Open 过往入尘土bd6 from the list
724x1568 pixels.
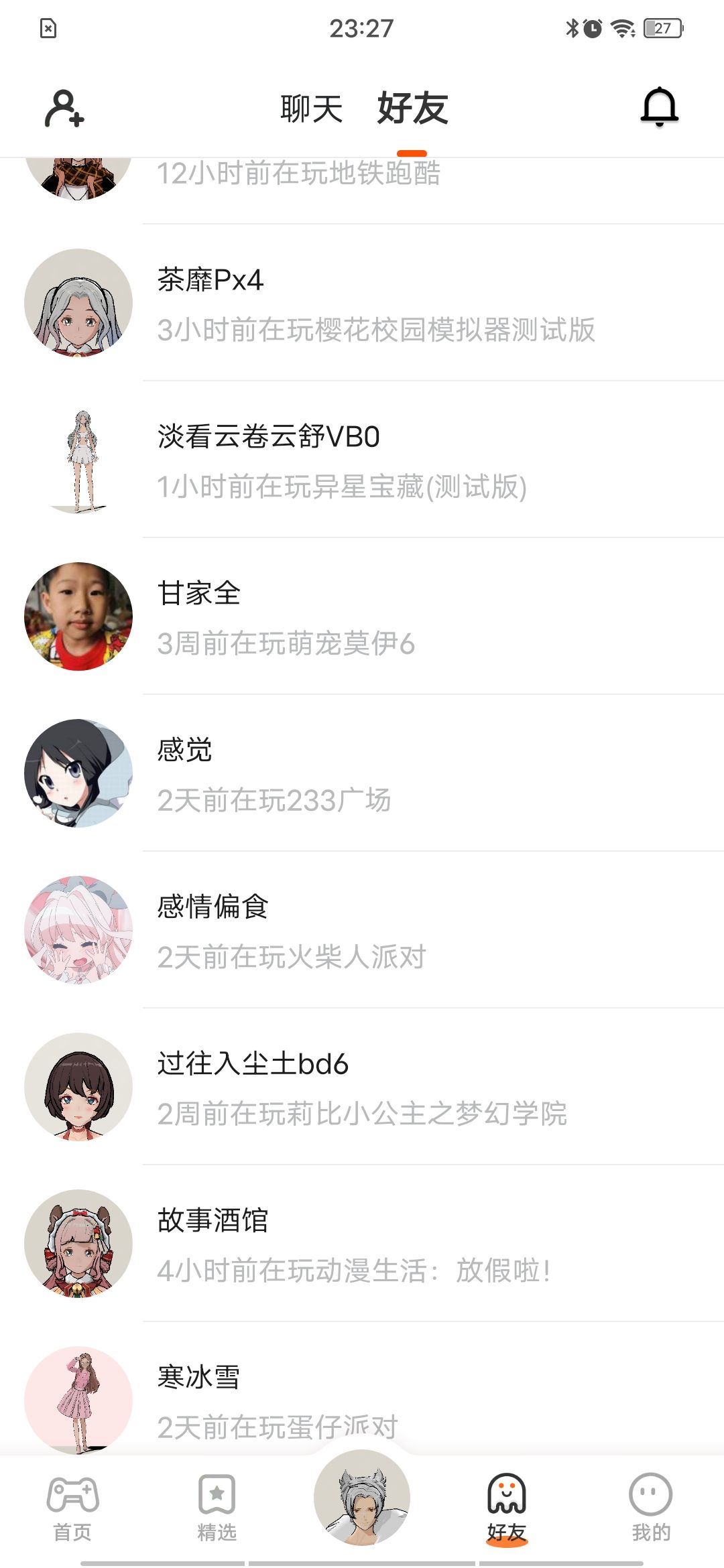pyautogui.click(x=375, y=1088)
